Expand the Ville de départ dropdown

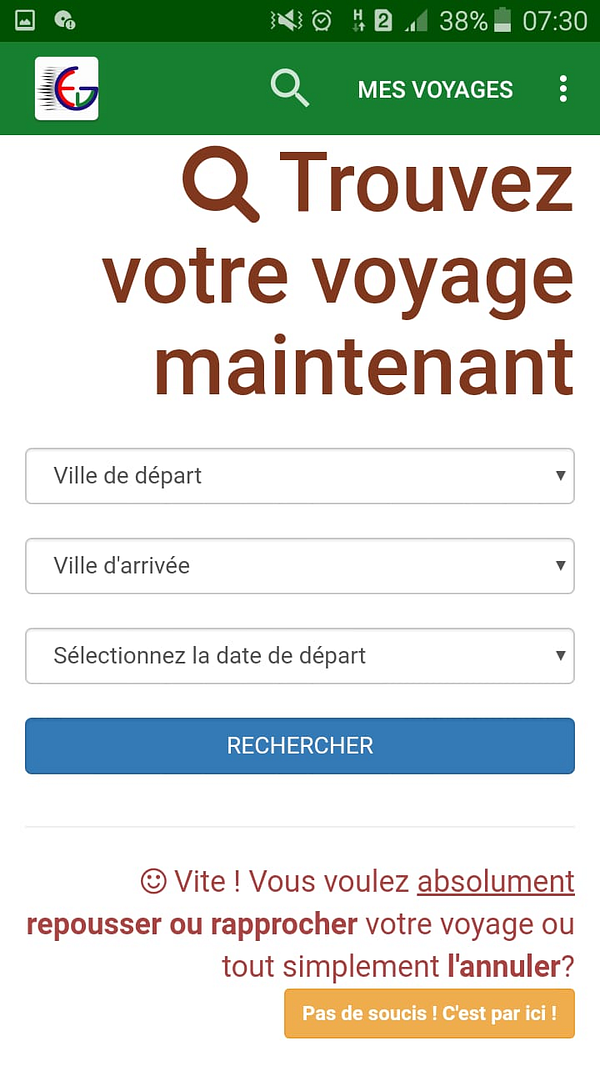click(x=300, y=476)
